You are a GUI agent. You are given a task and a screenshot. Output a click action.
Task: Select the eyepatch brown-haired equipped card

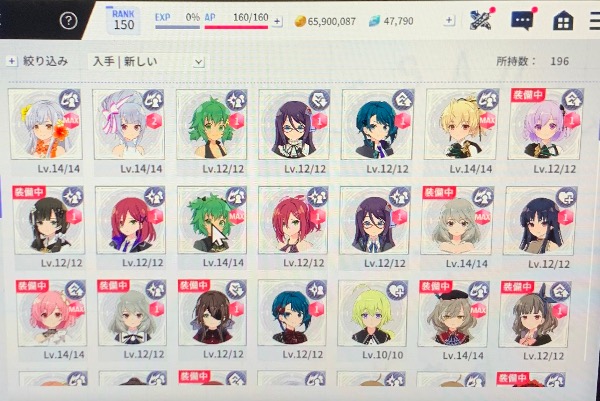(x=212, y=315)
